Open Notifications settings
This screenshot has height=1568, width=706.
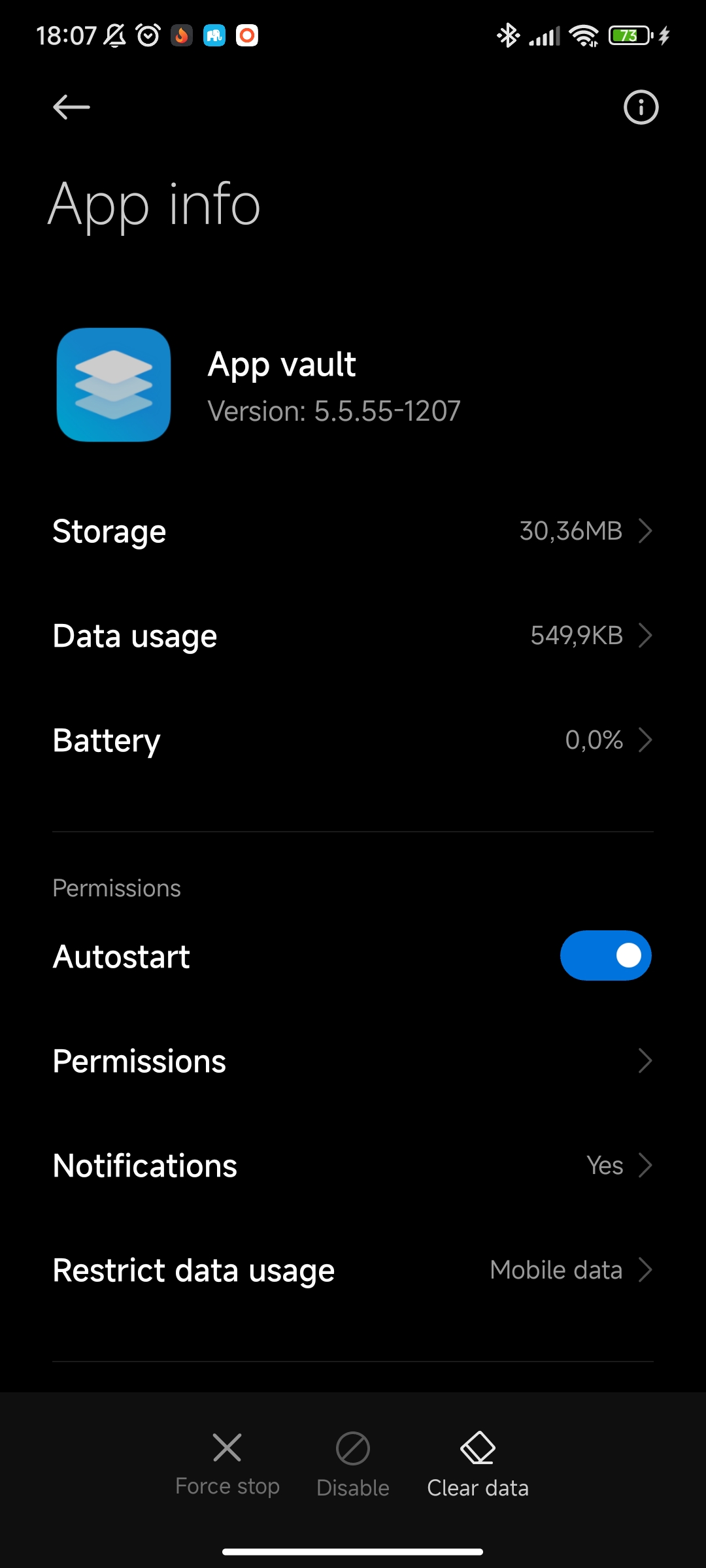(353, 1166)
